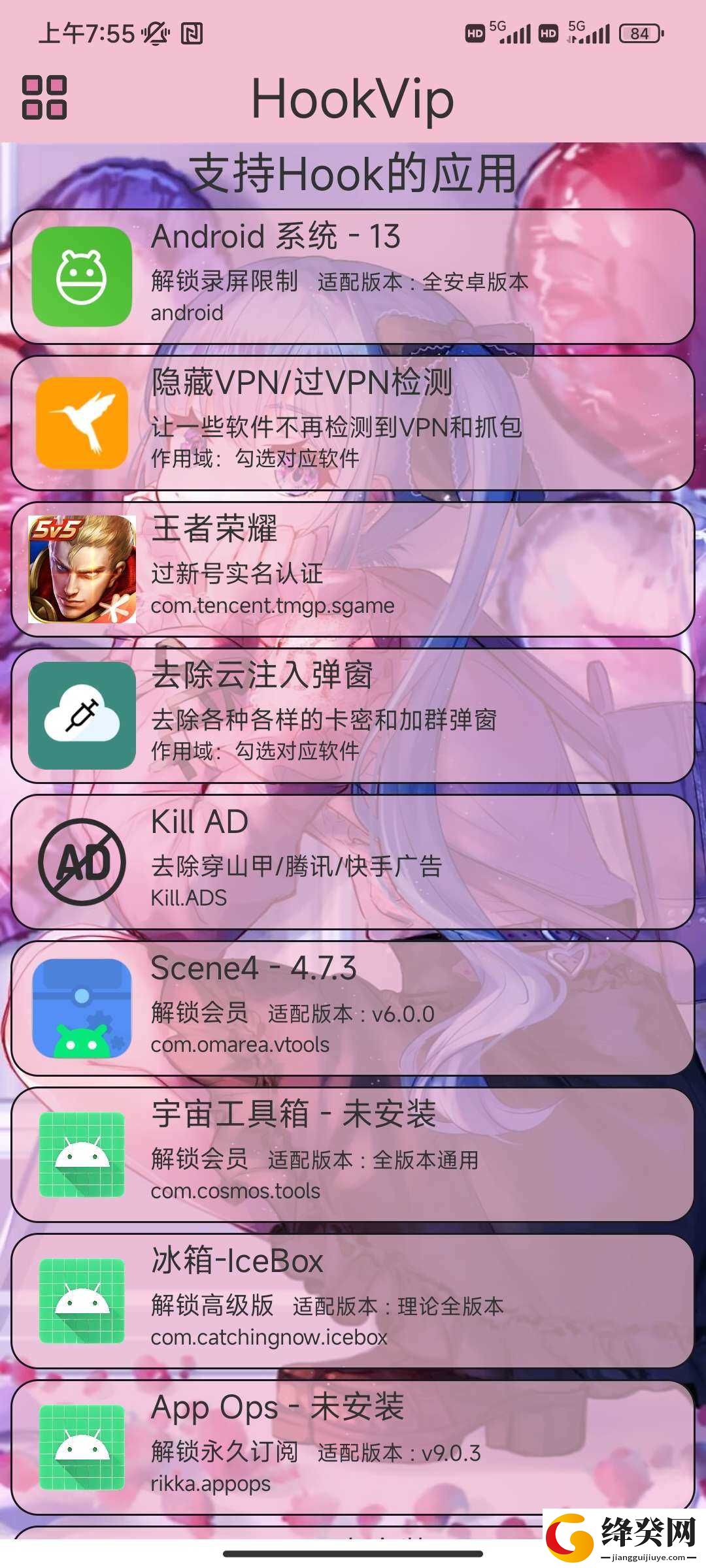Tap the 去除云注入弹窗 card

click(353, 715)
